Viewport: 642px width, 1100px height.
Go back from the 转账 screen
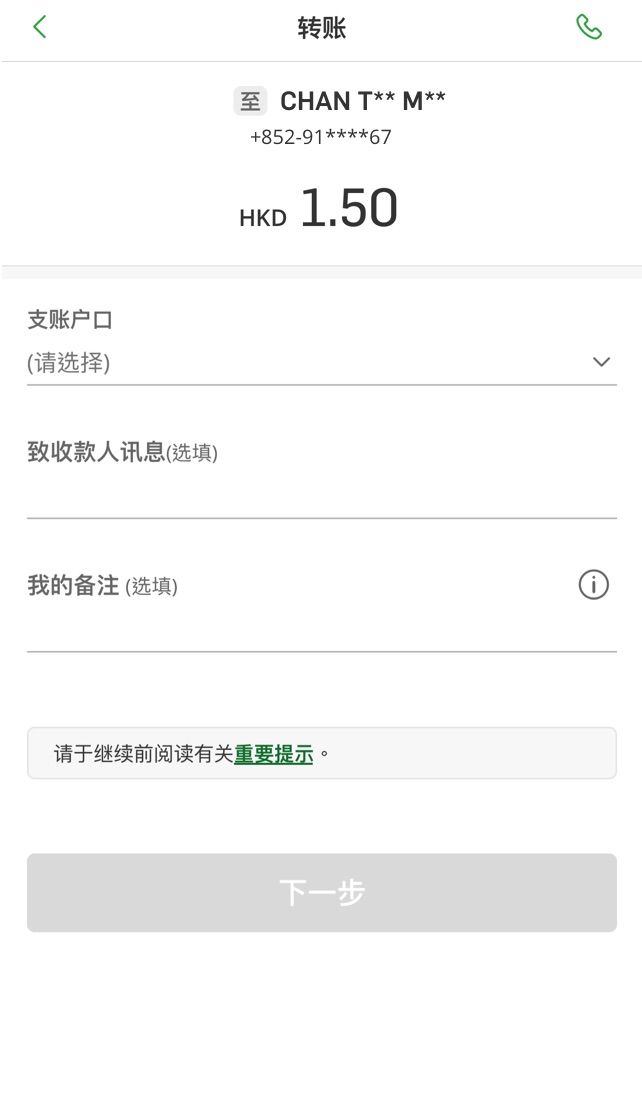[39, 27]
